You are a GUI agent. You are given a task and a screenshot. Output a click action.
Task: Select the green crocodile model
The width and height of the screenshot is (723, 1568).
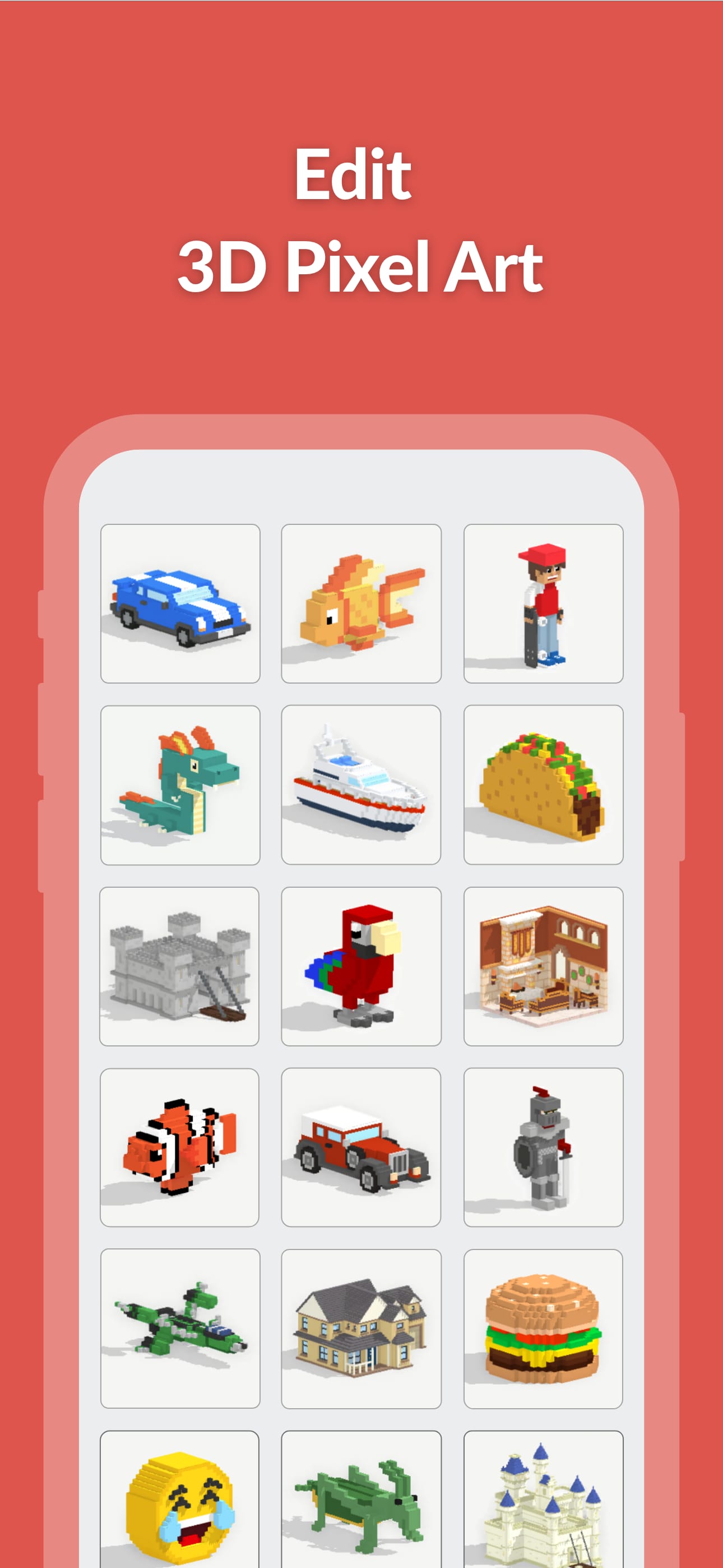pos(361,1504)
